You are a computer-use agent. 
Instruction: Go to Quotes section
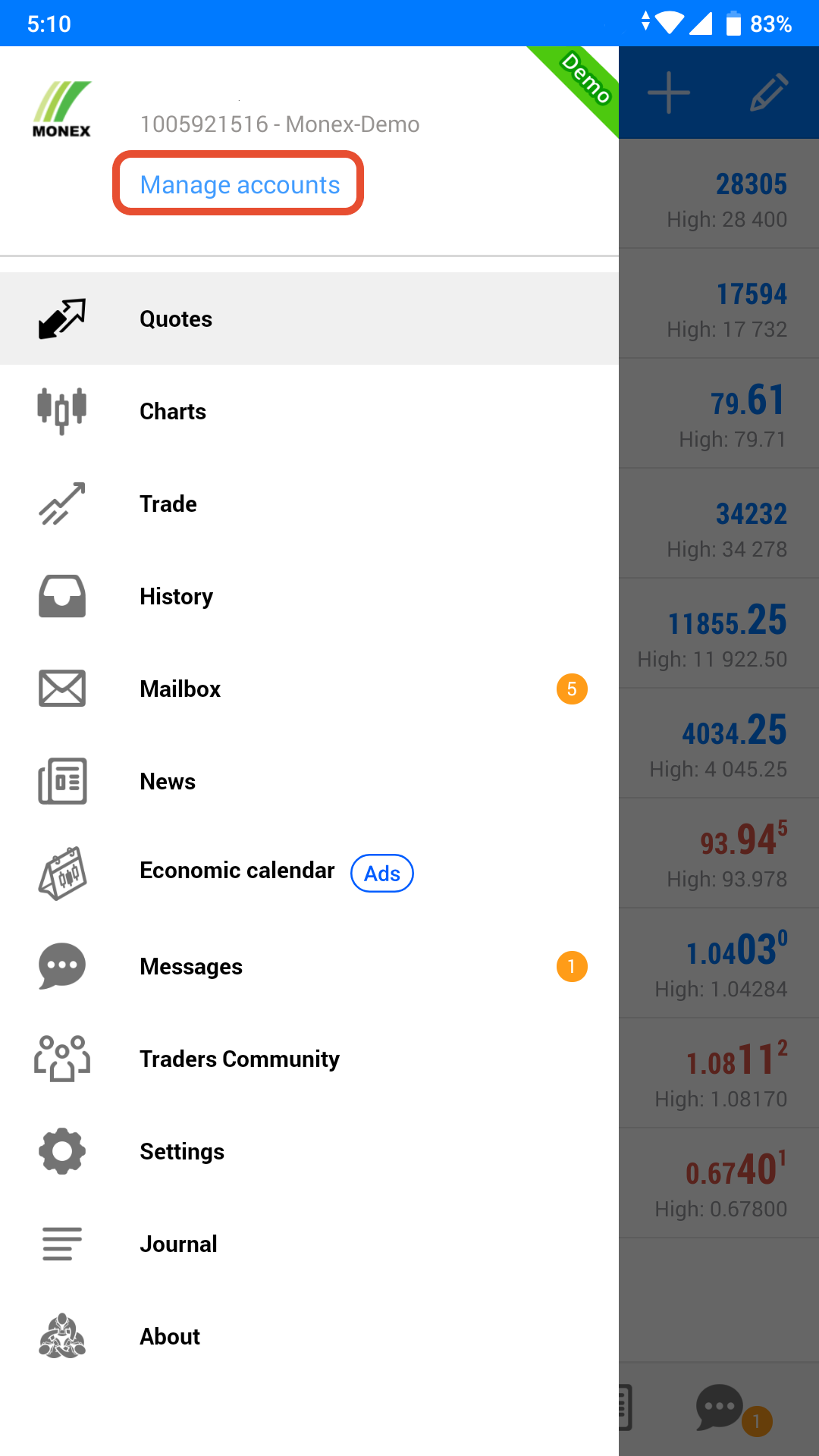tap(309, 318)
